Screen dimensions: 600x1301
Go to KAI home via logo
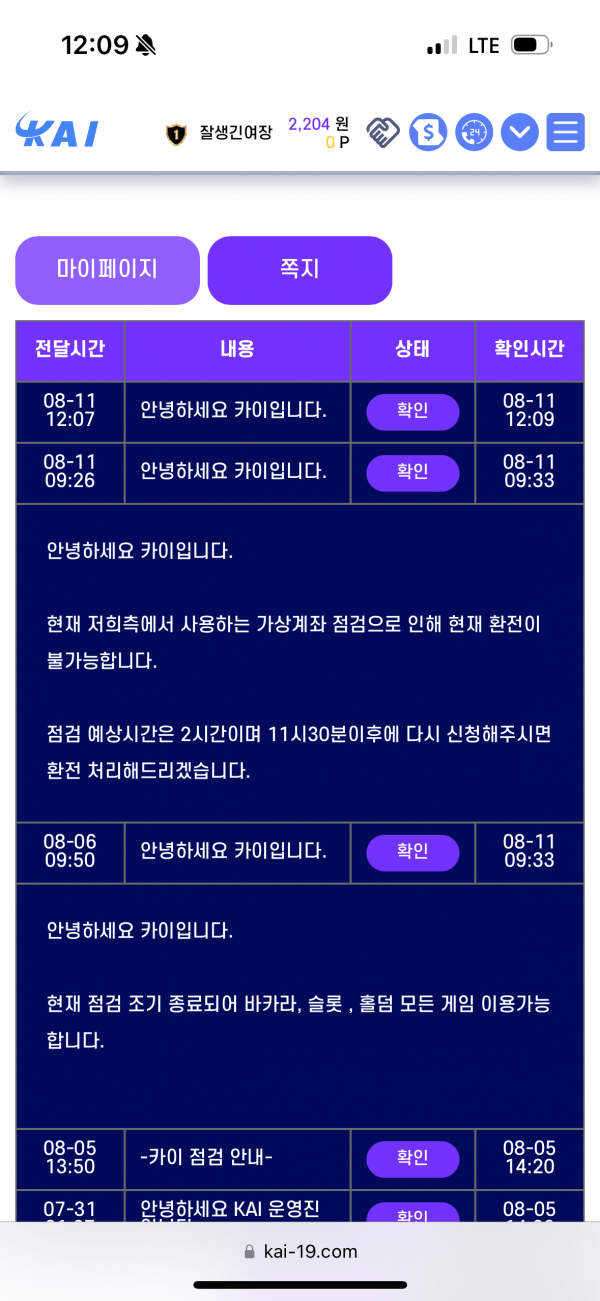point(57,131)
